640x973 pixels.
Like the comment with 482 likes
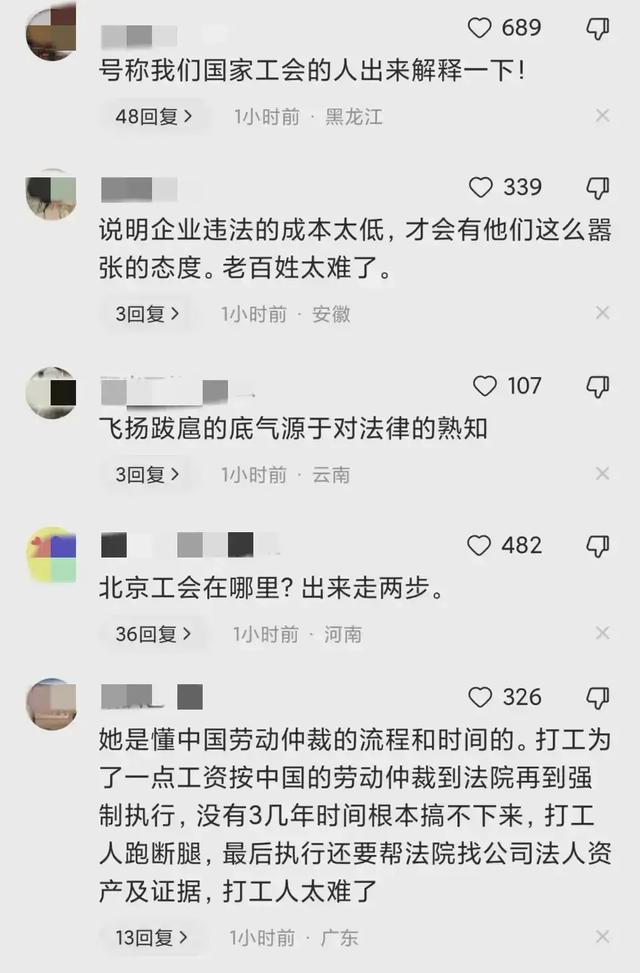click(x=480, y=545)
